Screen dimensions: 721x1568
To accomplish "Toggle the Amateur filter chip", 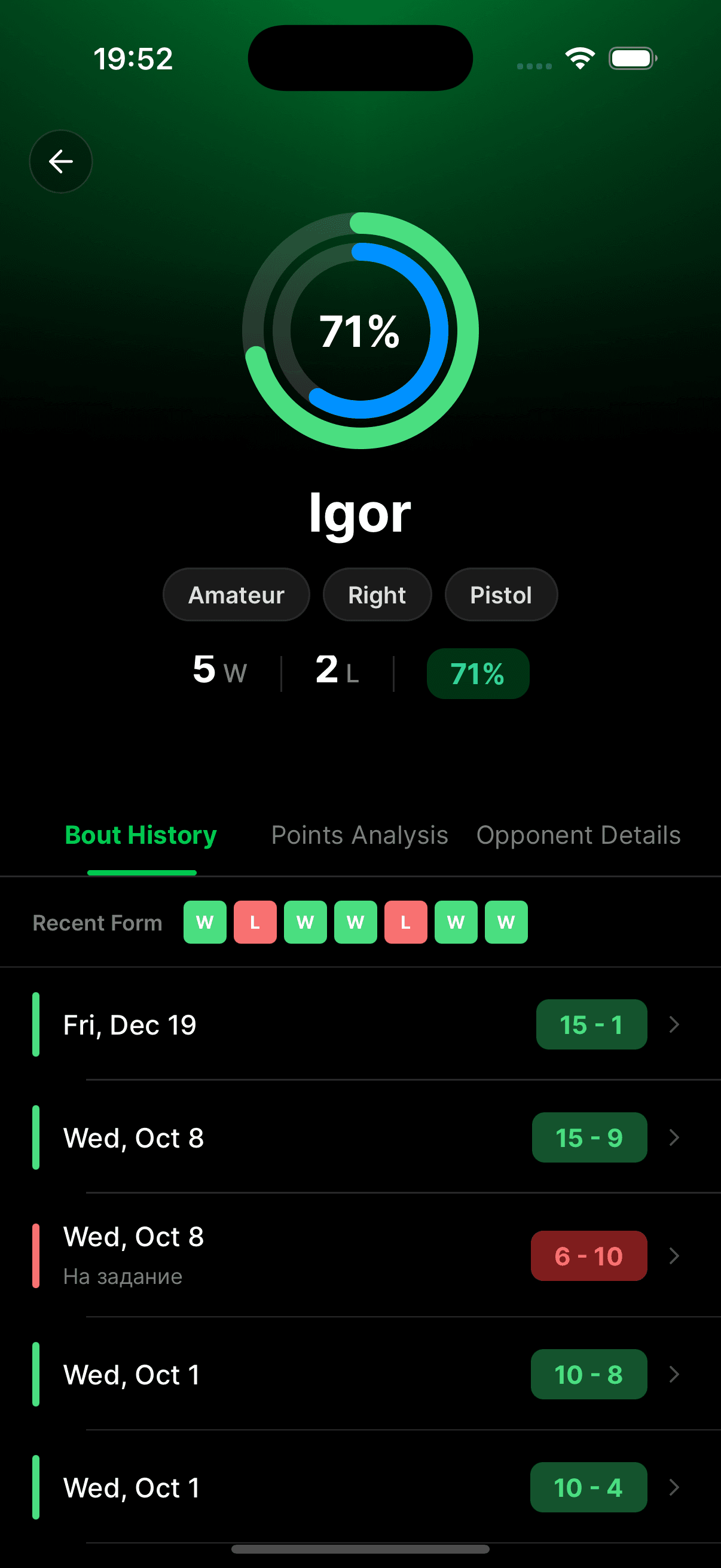I will (236, 594).
